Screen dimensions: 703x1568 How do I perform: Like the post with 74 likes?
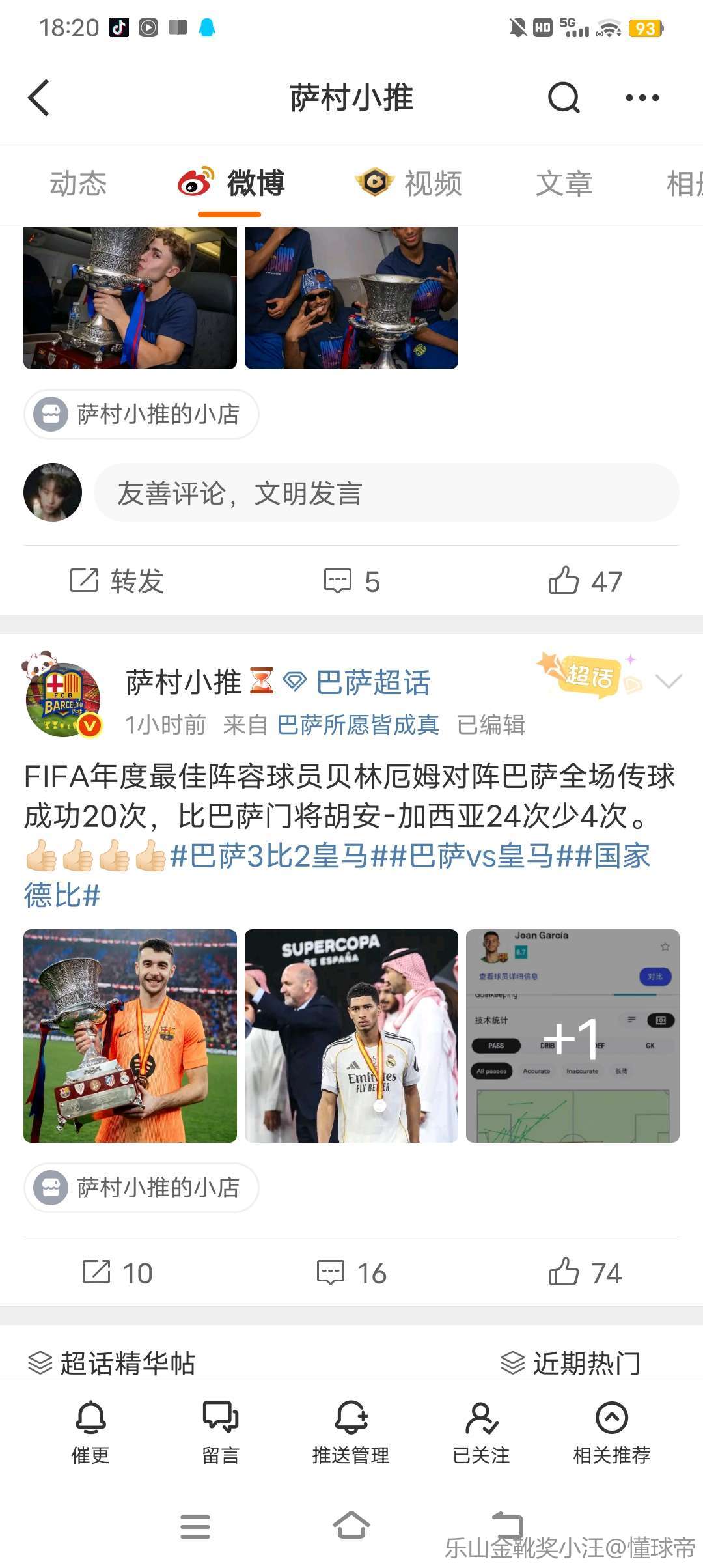(585, 1272)
